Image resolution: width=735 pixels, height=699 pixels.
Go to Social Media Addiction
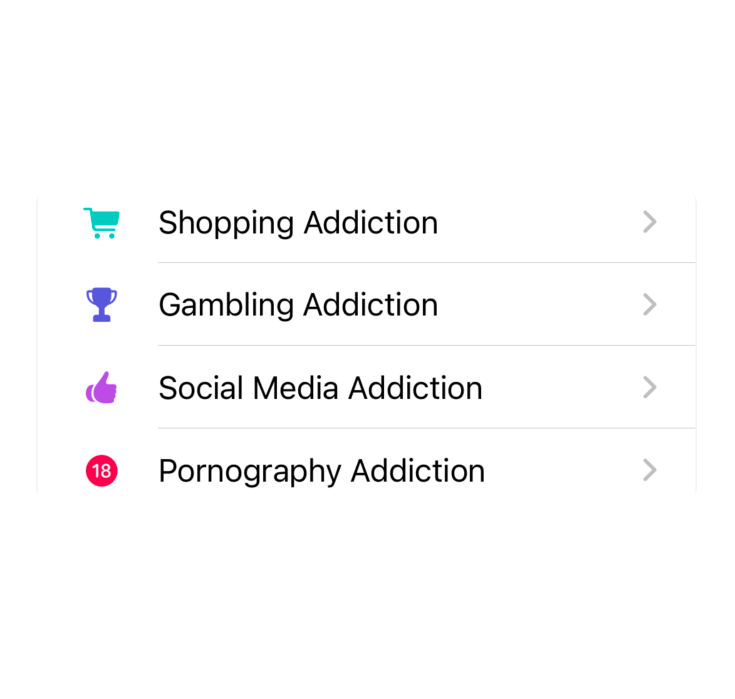(320, 387)
